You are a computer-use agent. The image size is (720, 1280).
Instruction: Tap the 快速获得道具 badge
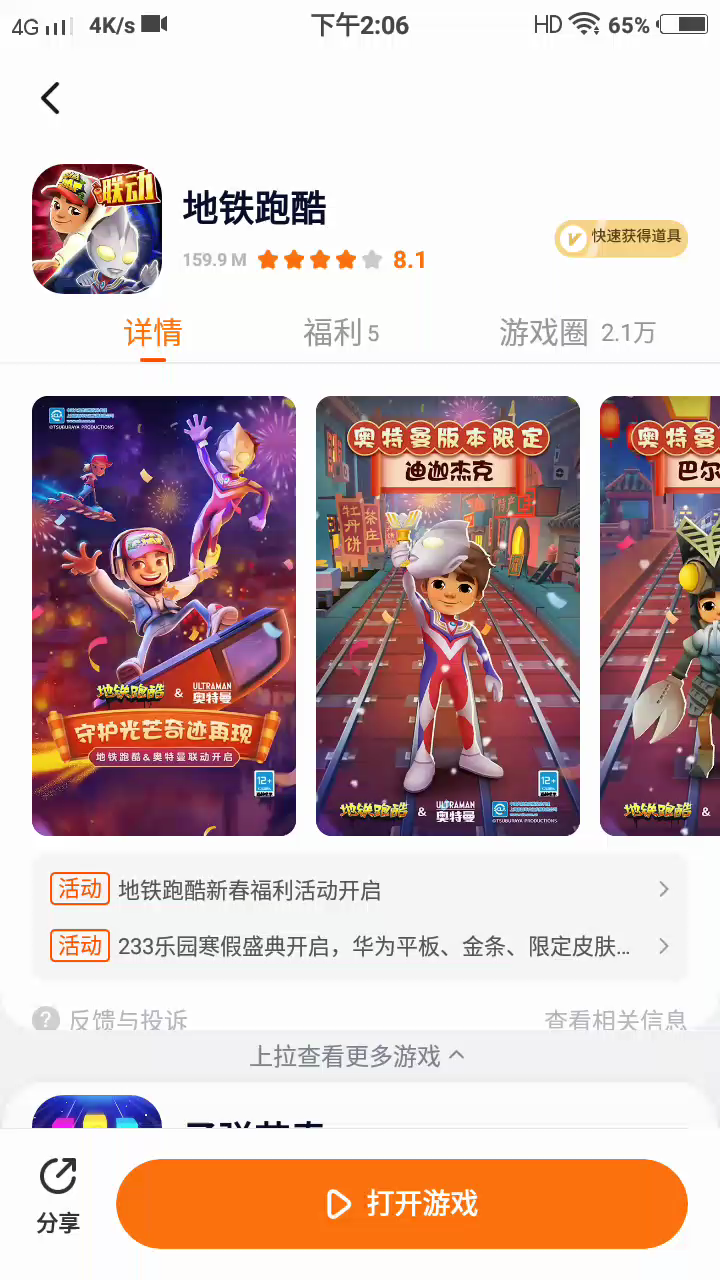(x=621, y=238)
